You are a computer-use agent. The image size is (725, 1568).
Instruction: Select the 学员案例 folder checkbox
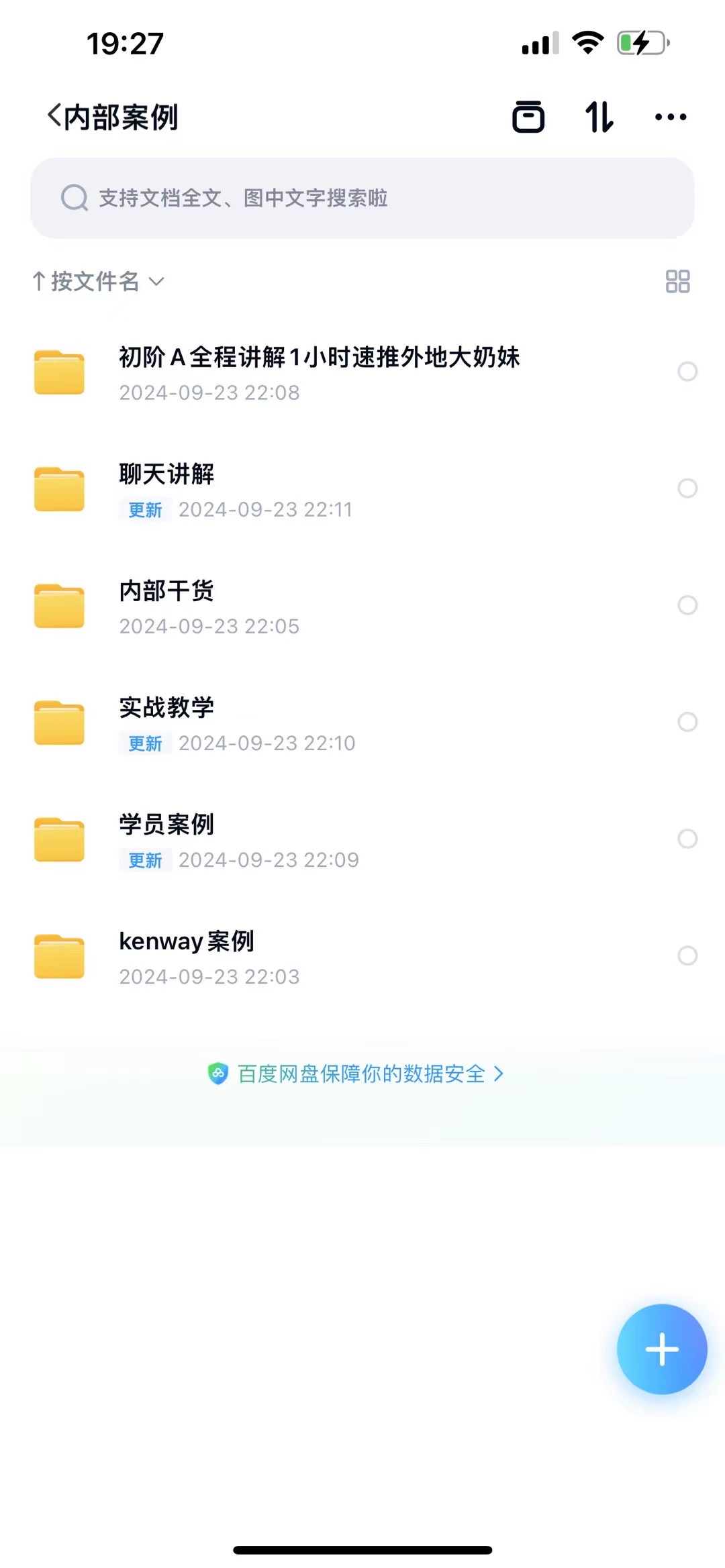tap(687, 838)
